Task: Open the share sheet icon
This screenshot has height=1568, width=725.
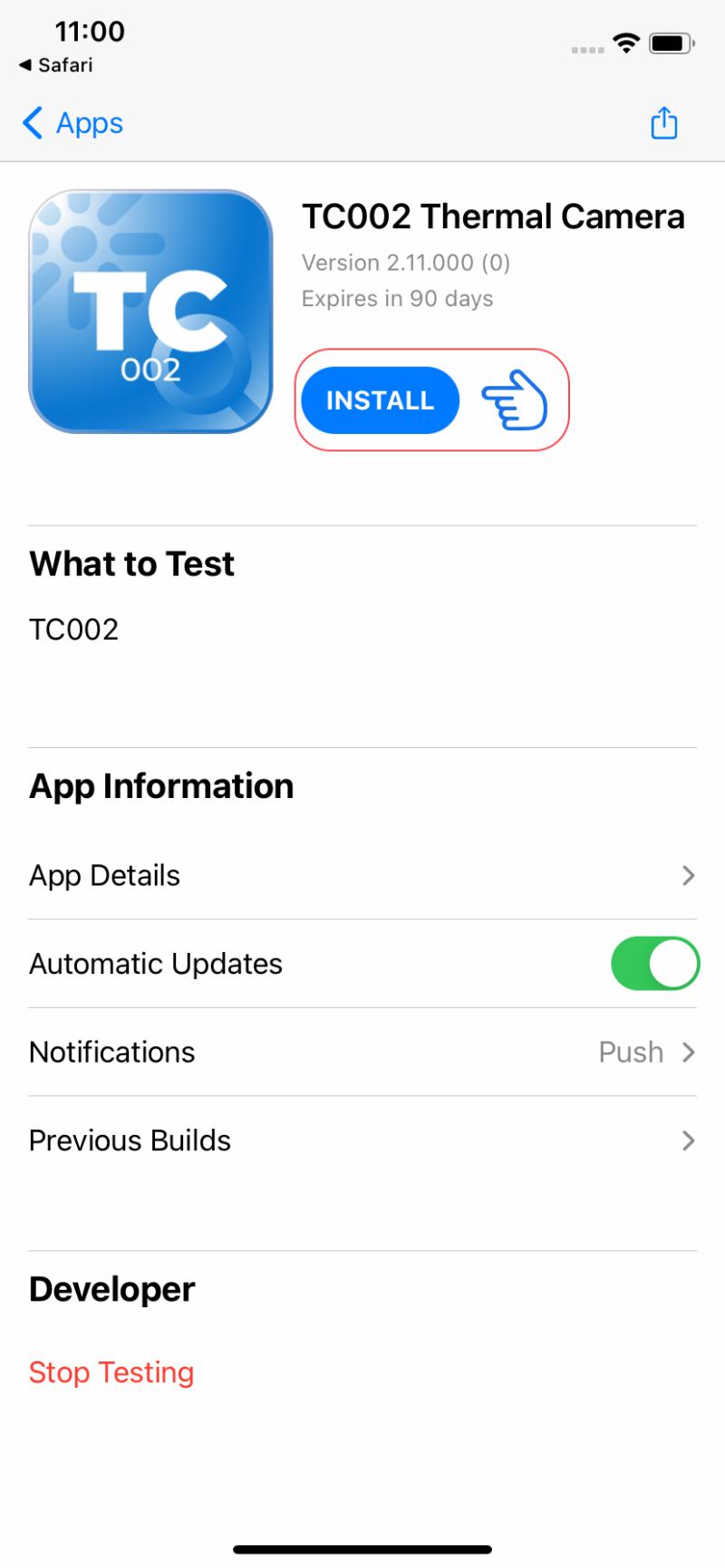Action: pyautogui.click(x=663, y=122)
